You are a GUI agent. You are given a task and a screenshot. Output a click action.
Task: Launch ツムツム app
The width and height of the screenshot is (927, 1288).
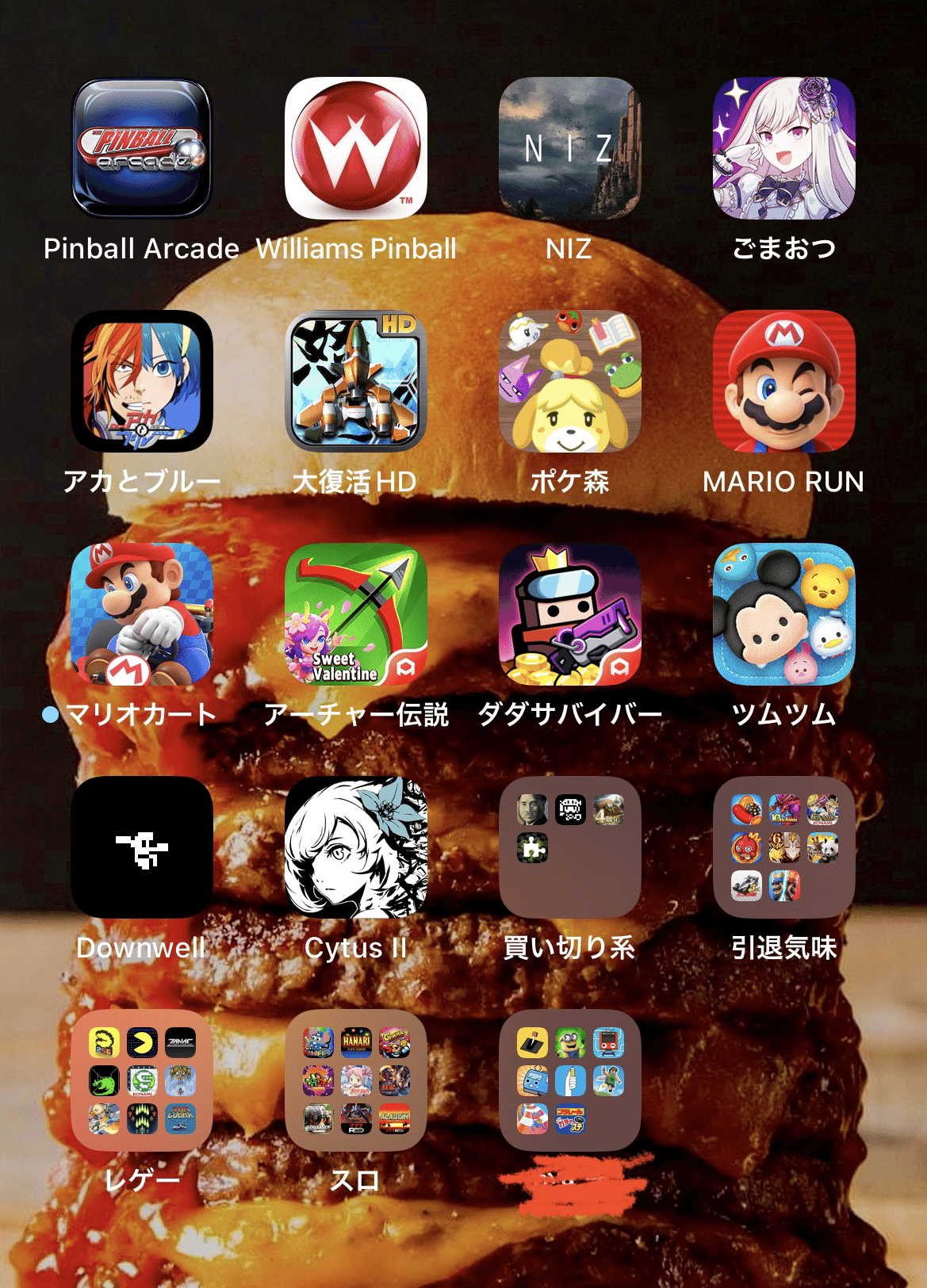(x=783, y=614)
